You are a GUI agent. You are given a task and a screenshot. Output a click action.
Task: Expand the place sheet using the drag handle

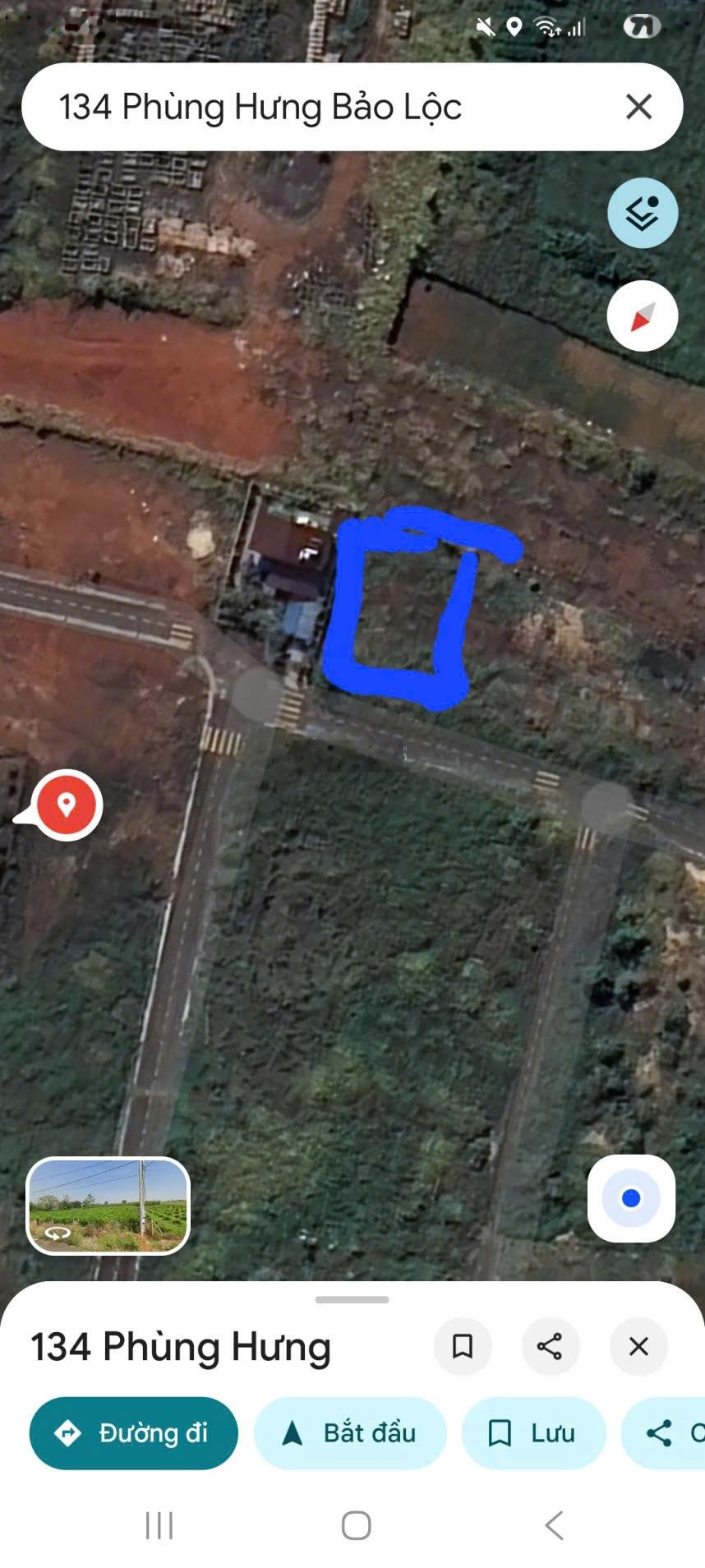pyautogui.click(x=352, y=1299)
